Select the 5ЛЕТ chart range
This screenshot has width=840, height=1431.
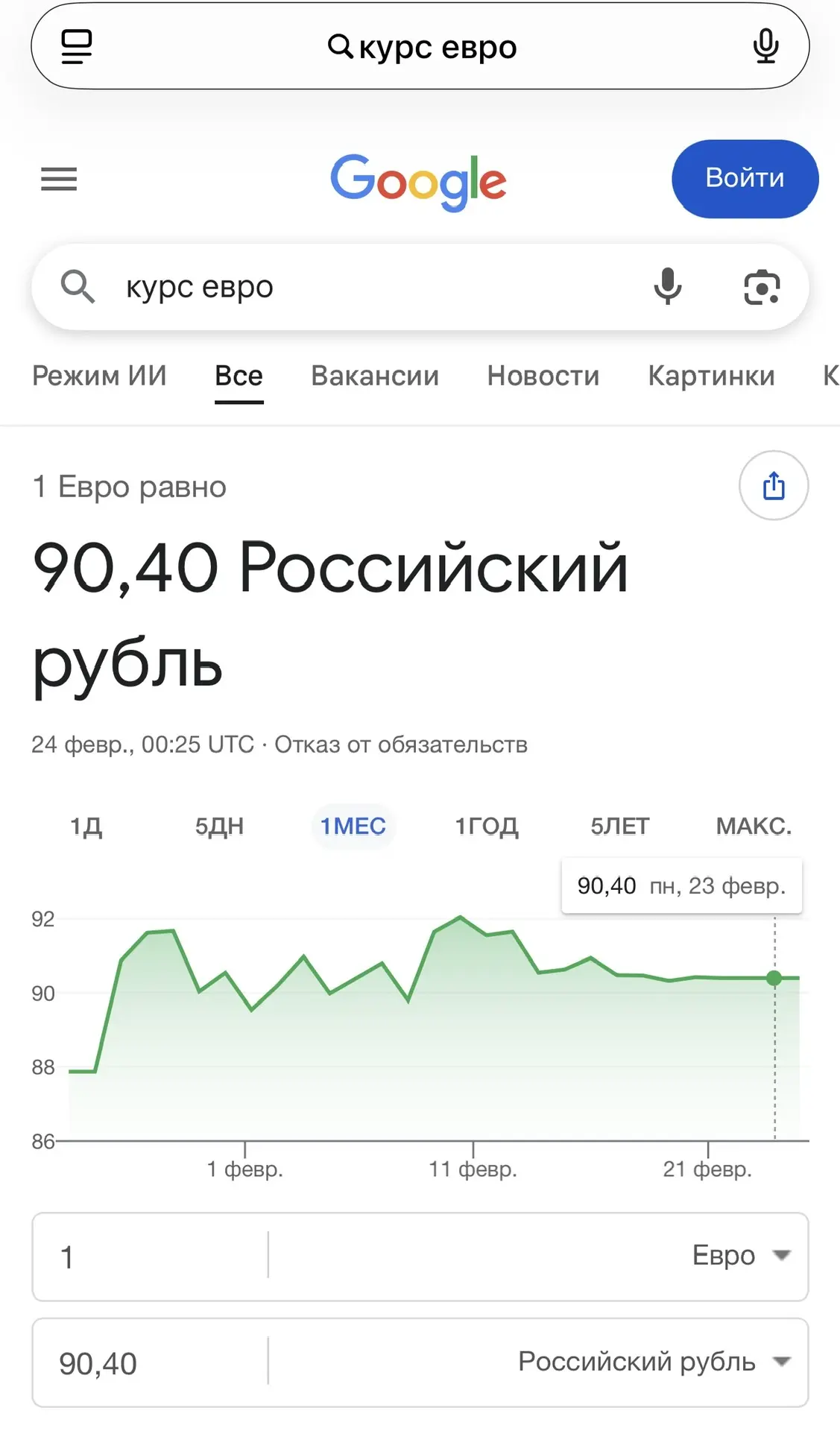point(620,826)
